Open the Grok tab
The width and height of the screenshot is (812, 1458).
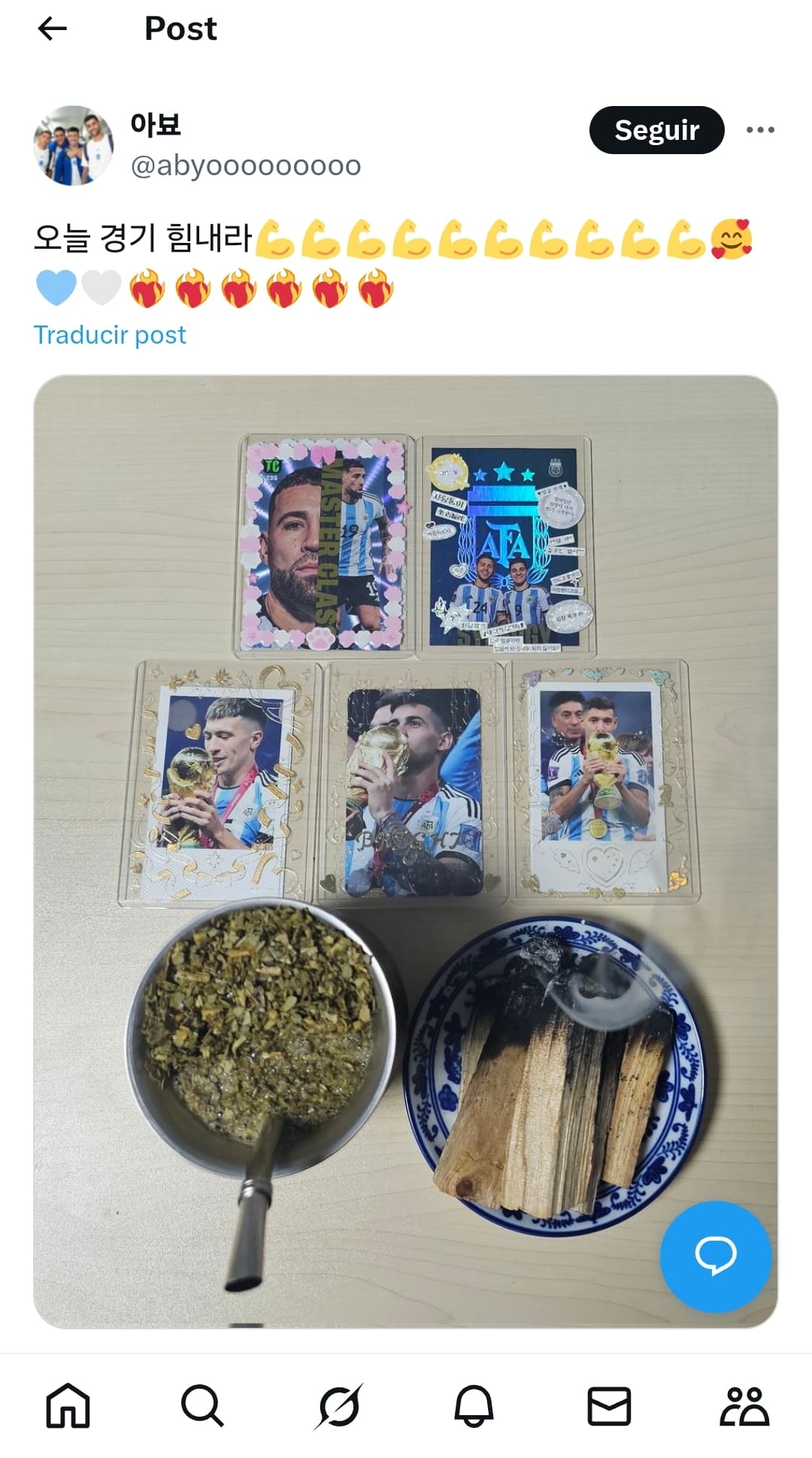[x=338, y=1405]
